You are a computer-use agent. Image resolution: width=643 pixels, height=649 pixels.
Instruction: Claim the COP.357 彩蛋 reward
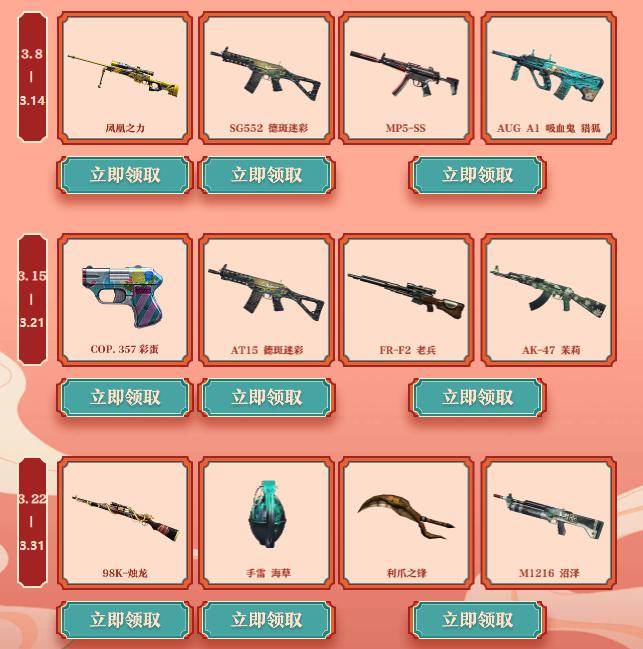click(x=125, y=397)
